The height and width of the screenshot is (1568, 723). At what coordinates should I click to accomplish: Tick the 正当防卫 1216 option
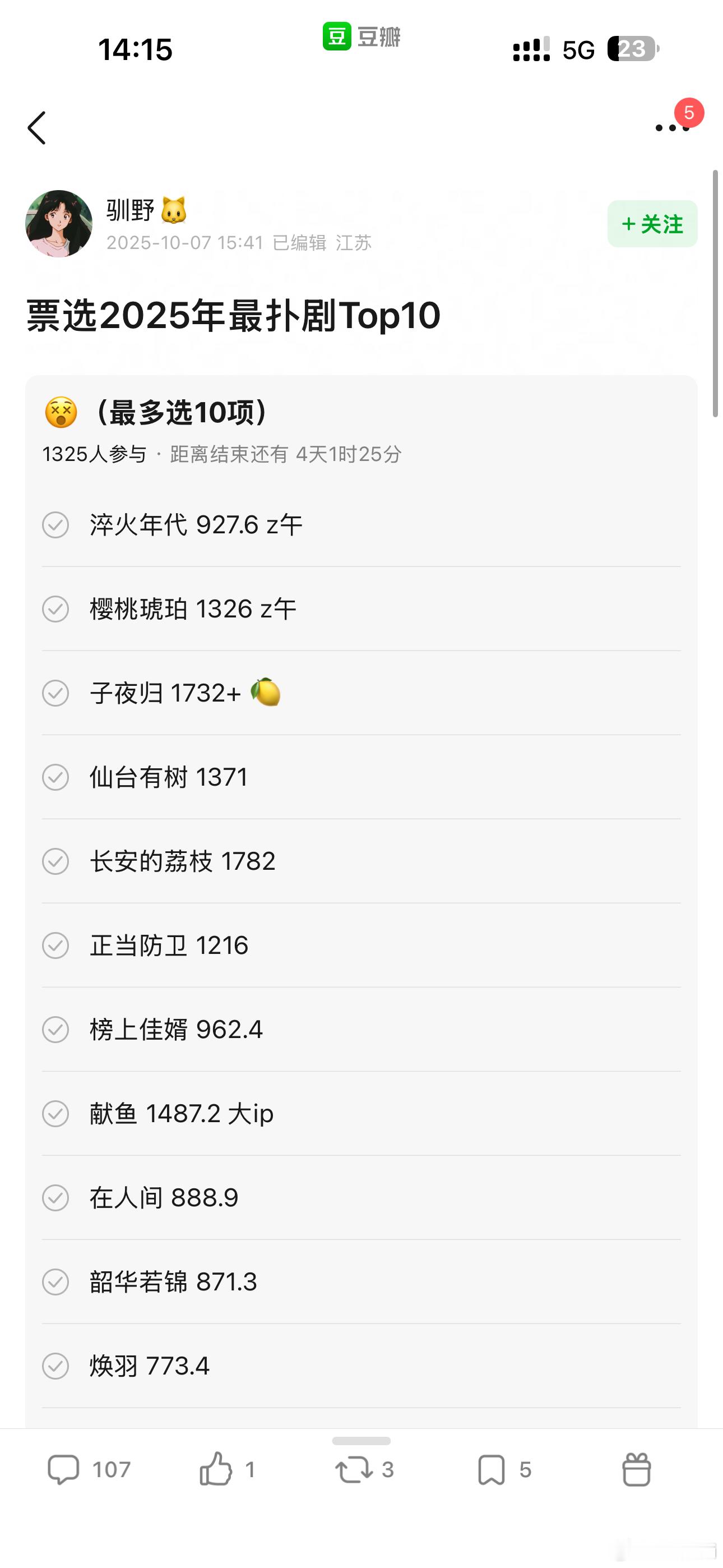[55, 946]
